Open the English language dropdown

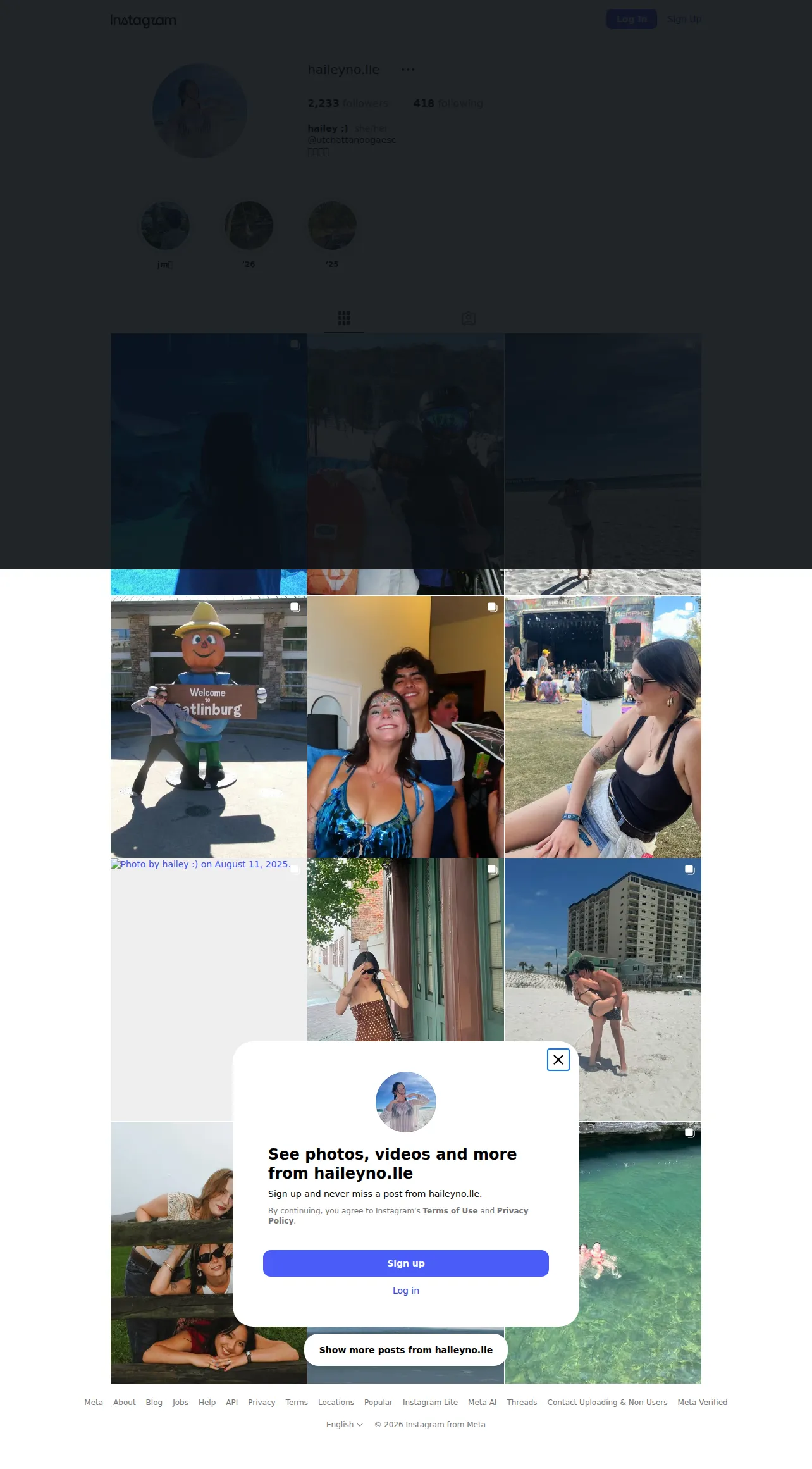(x=345, y=1424)
